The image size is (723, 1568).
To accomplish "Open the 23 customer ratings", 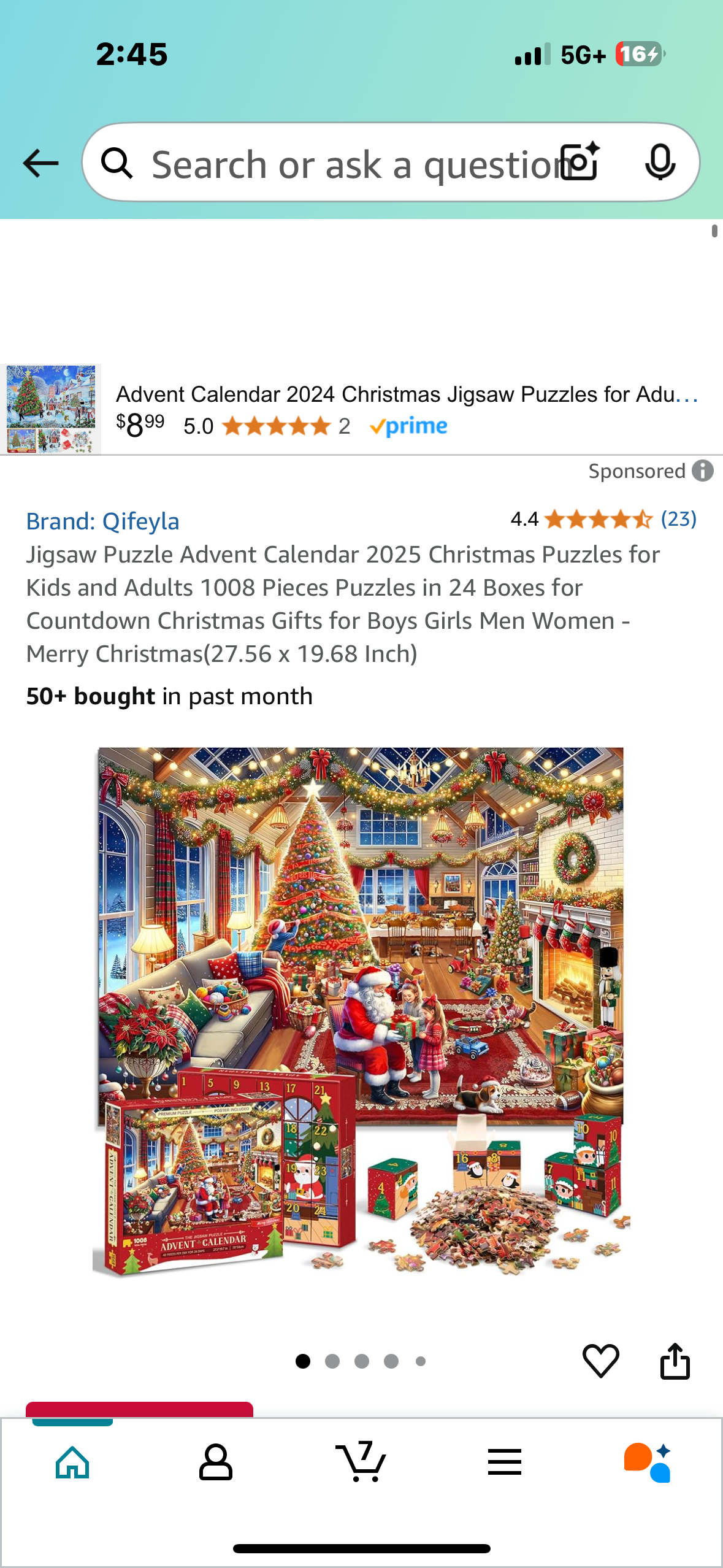I will coord(678,519).
